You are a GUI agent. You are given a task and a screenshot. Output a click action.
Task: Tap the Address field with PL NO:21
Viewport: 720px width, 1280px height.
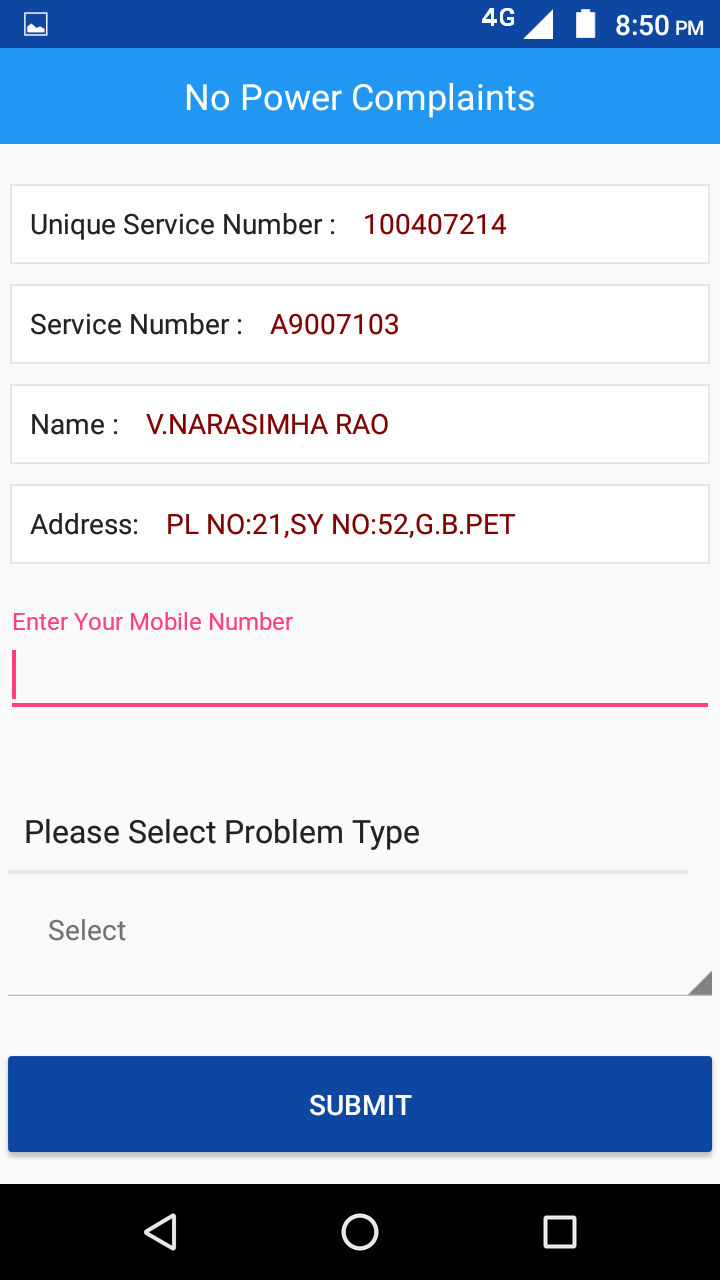(x=360, y=524)
